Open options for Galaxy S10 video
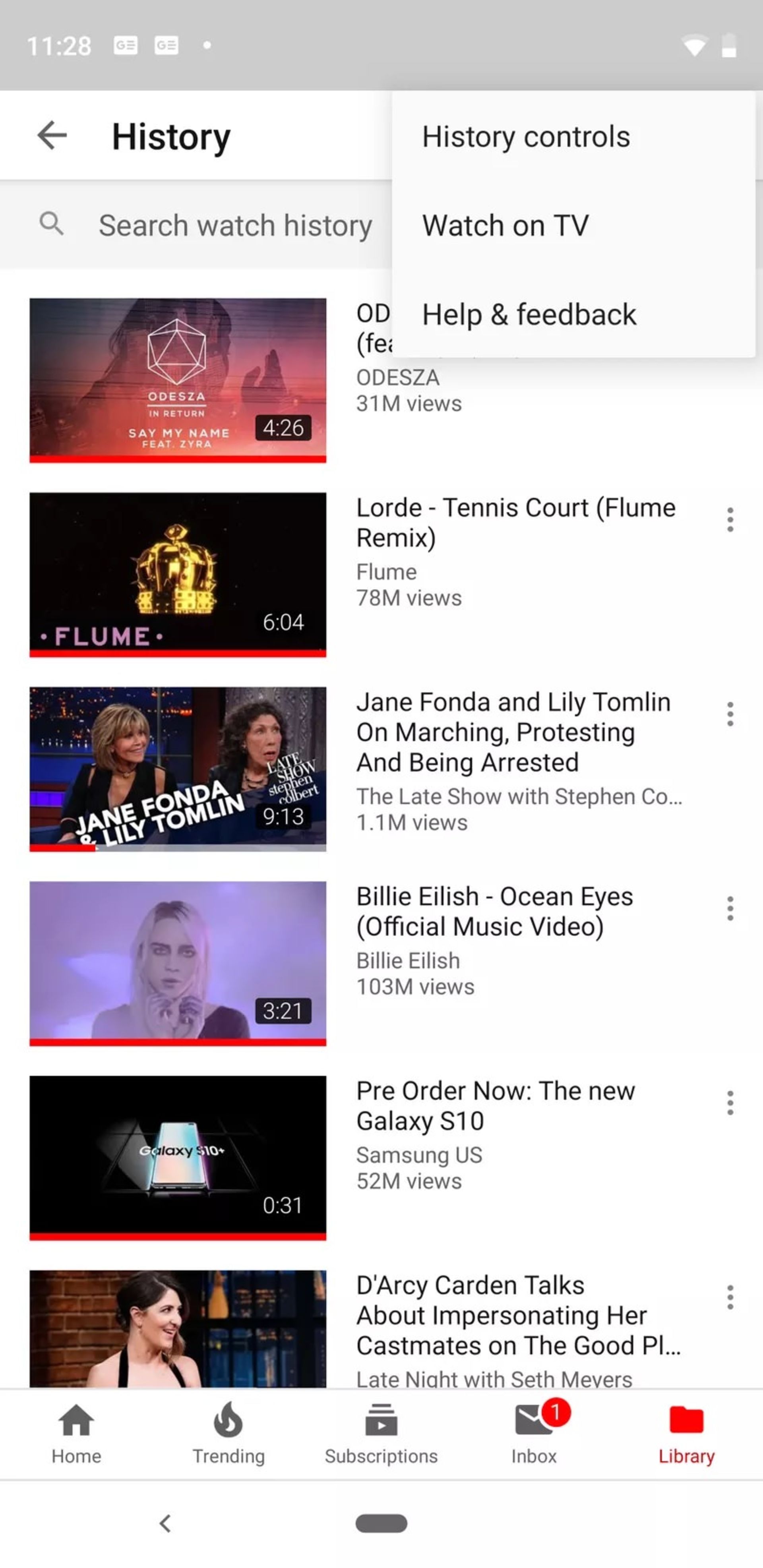Viewport: 763px width, 1568px height. [x=730, y=1102]
